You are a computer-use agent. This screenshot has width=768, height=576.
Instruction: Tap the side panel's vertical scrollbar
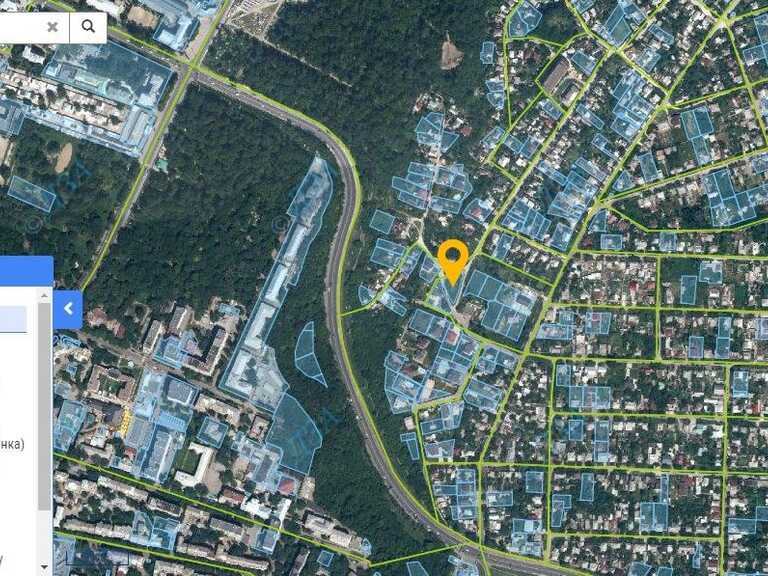(44, 420)
